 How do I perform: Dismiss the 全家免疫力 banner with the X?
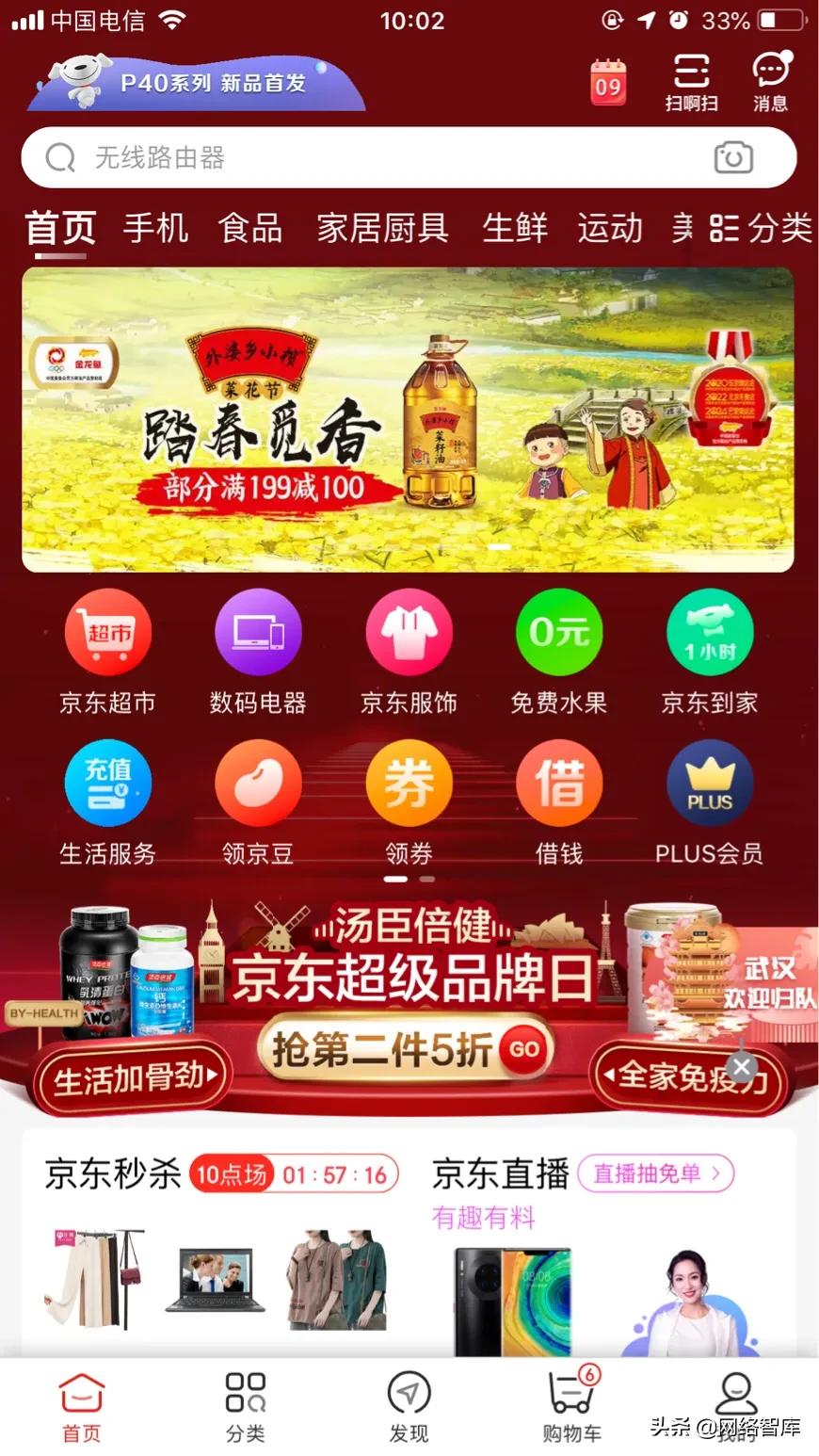pyautogui.click(x=742, y=1067)
